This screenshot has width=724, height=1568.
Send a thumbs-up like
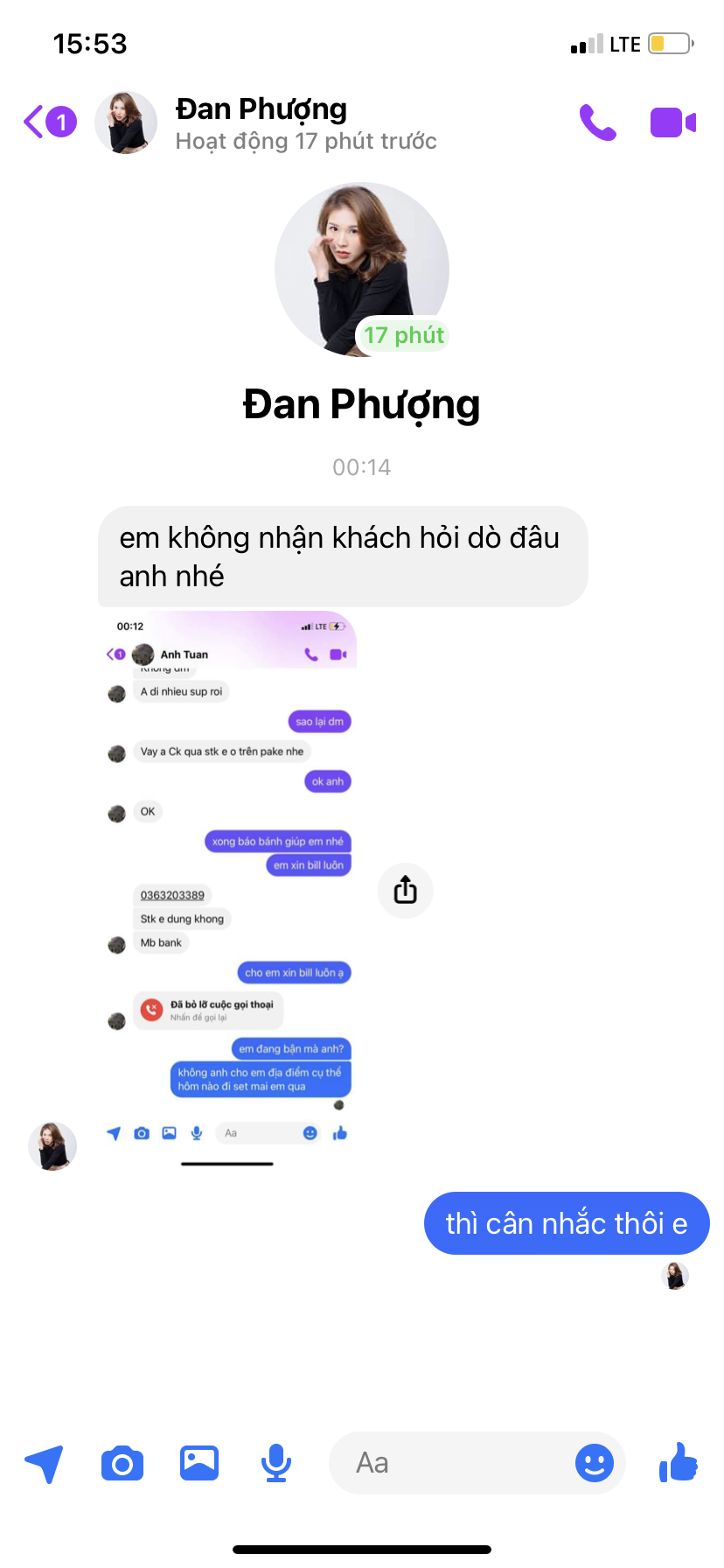679,1462
